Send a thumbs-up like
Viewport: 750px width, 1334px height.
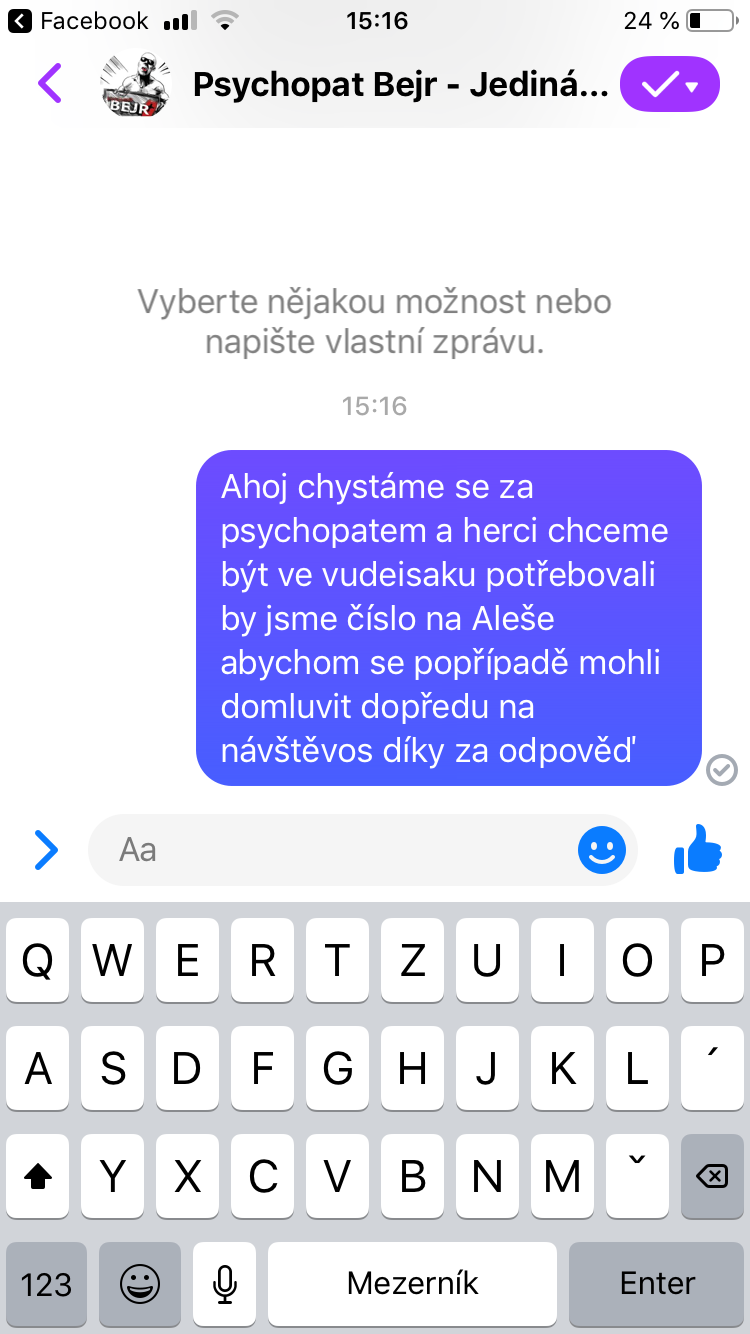697,849
